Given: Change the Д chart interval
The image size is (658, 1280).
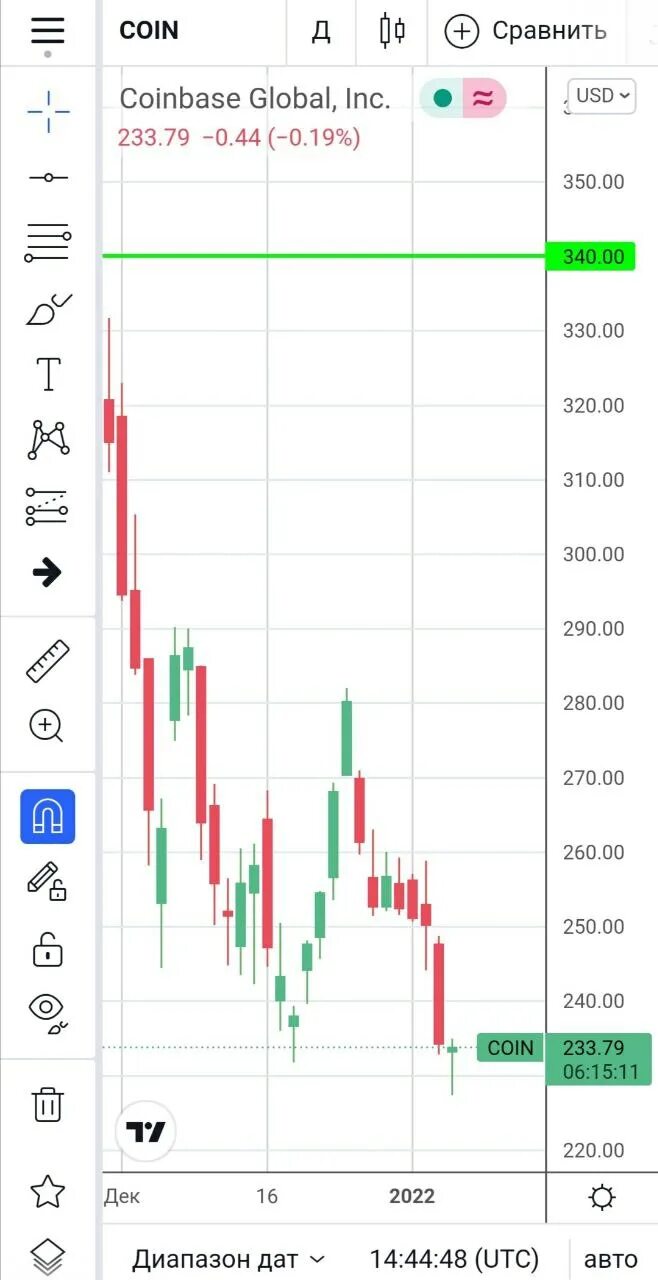Looking at the screenshot, I should pos(321,31).
